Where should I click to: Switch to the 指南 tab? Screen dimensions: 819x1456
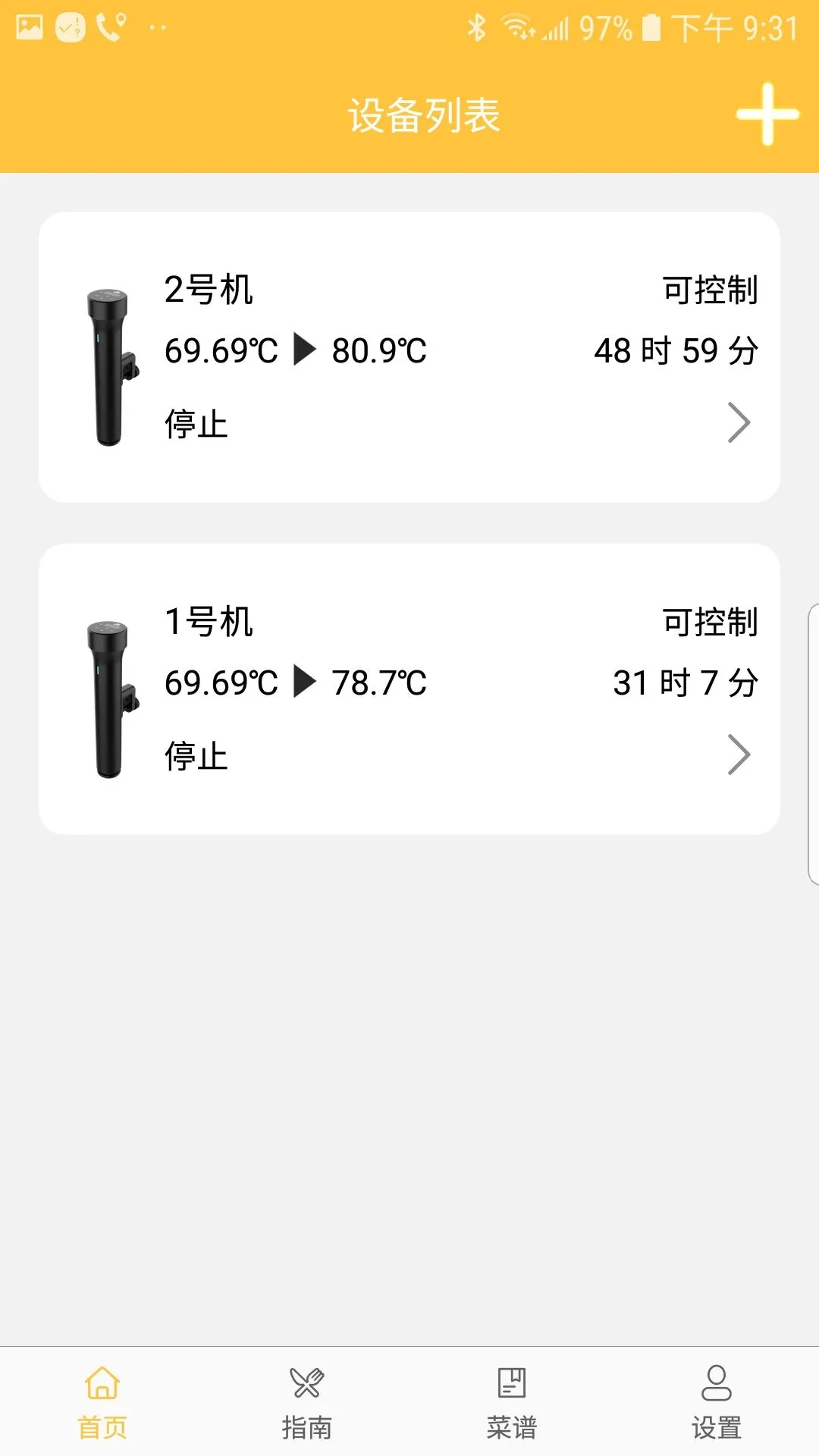coord(307,1403)
